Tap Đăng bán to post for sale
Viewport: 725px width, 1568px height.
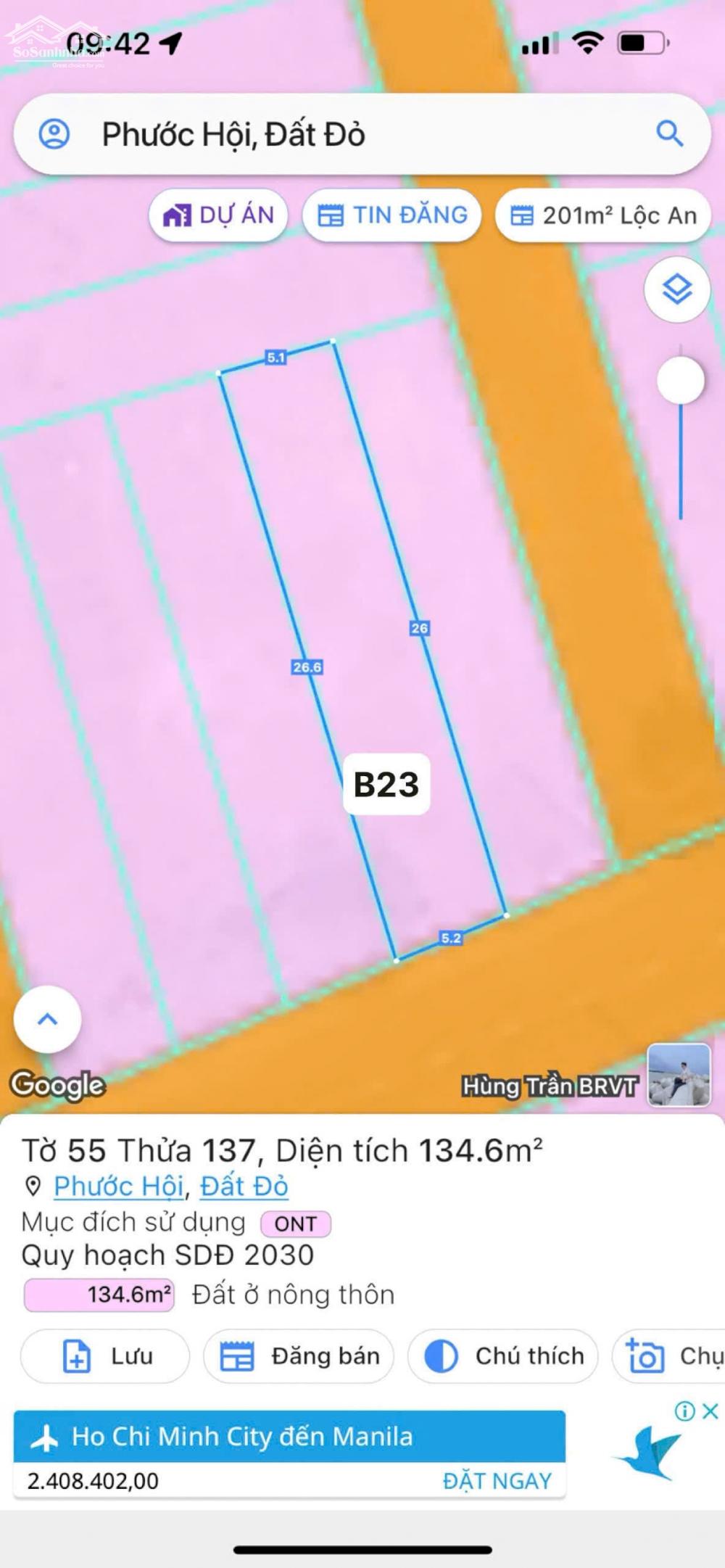pos(299,1356)
